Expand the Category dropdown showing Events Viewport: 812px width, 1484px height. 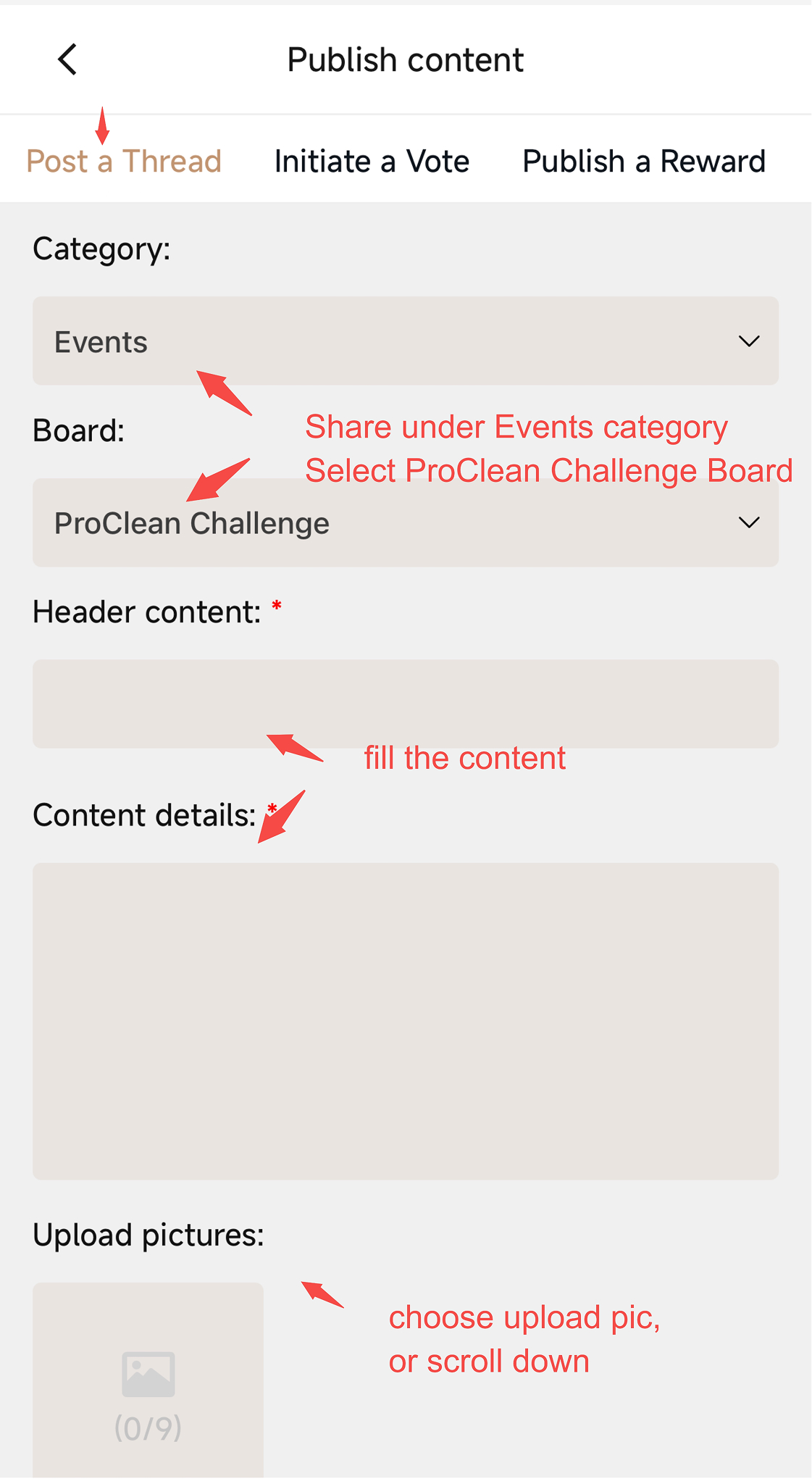coord(406,341)
